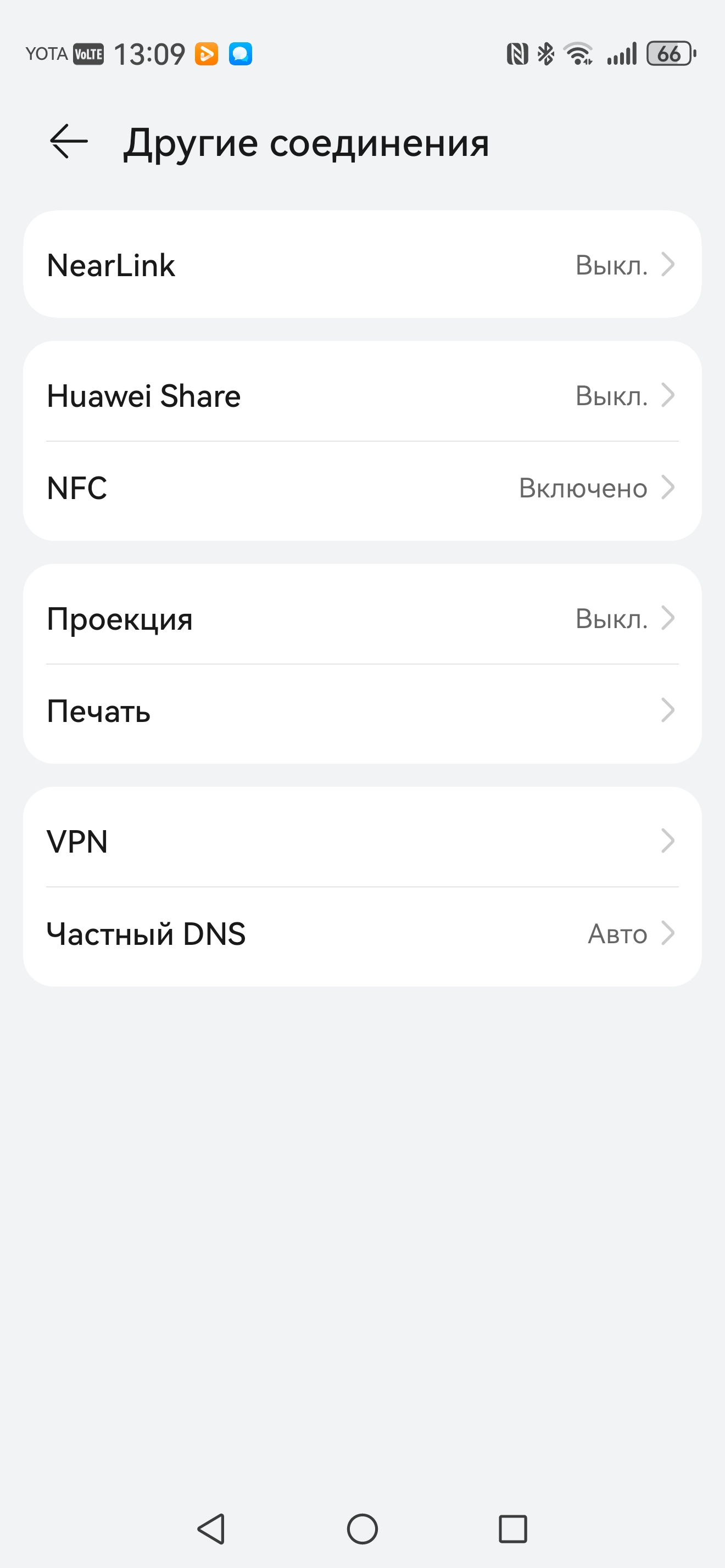Open Huawei Share settings

(x=361, y=396)
